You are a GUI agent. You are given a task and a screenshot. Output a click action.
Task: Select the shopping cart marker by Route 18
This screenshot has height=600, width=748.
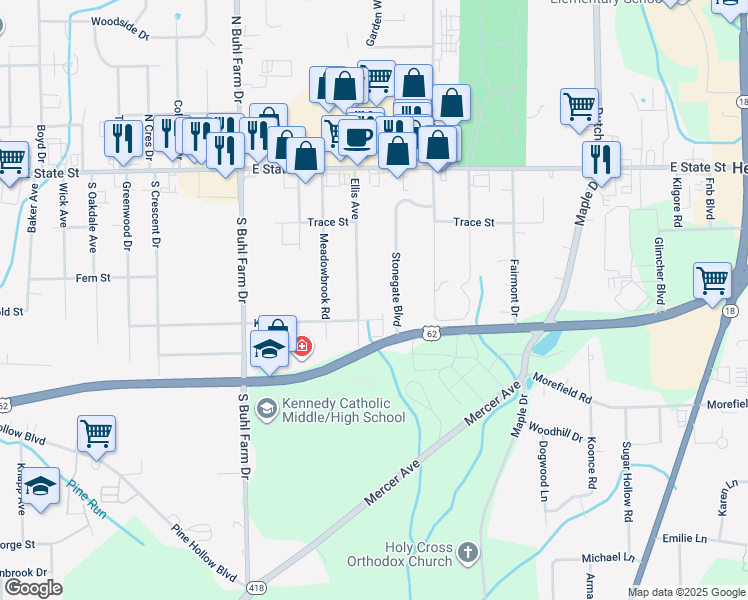[713, 282]
